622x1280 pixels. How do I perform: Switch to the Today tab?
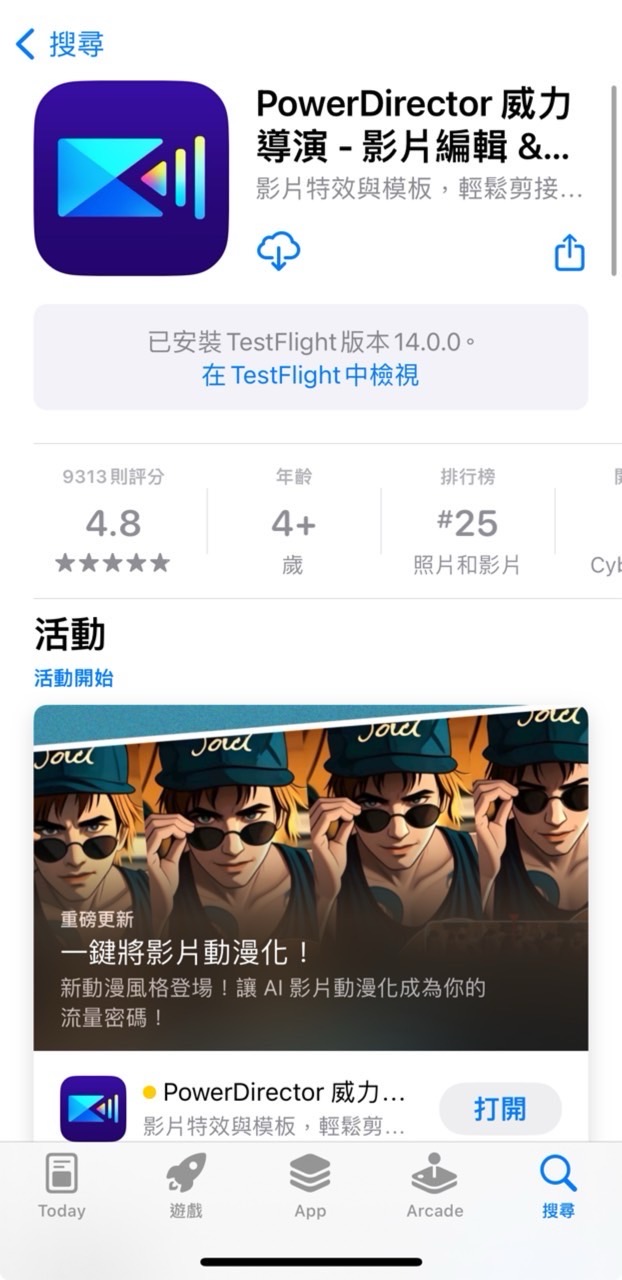click(62, 1185)
